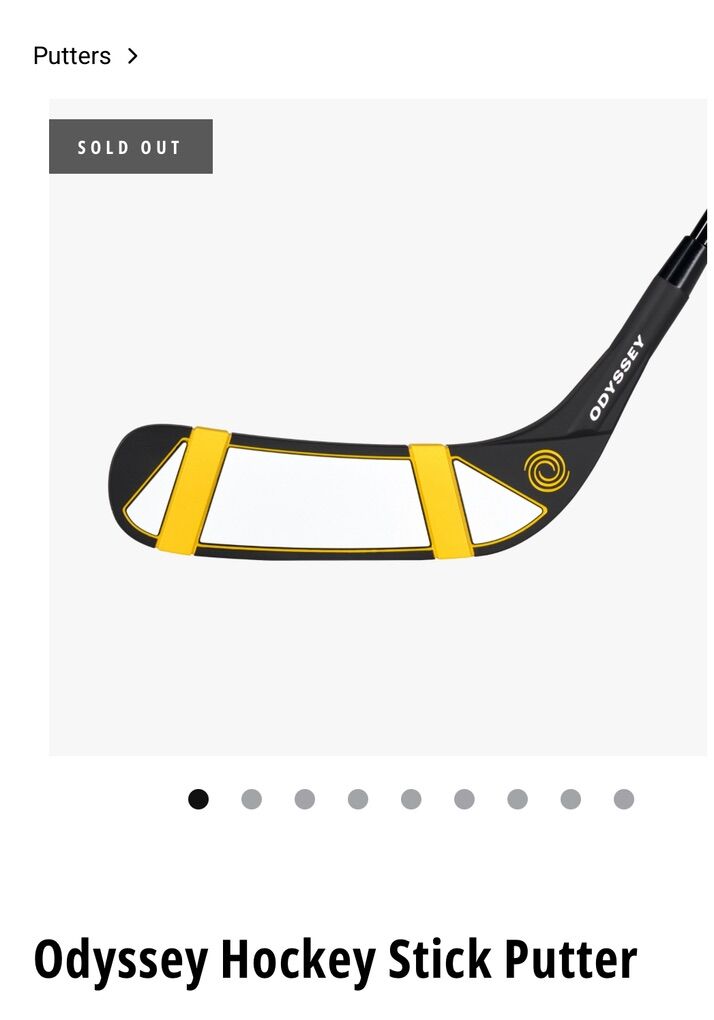Jump to the second gallery image dot

(x=252, y=799)
